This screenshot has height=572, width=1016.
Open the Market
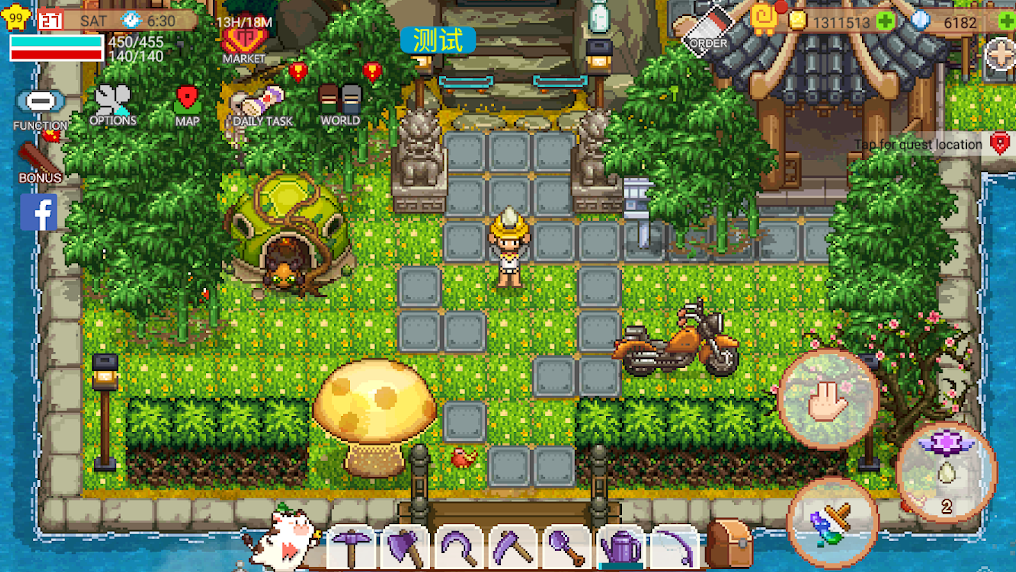click(x=243, y=42)
